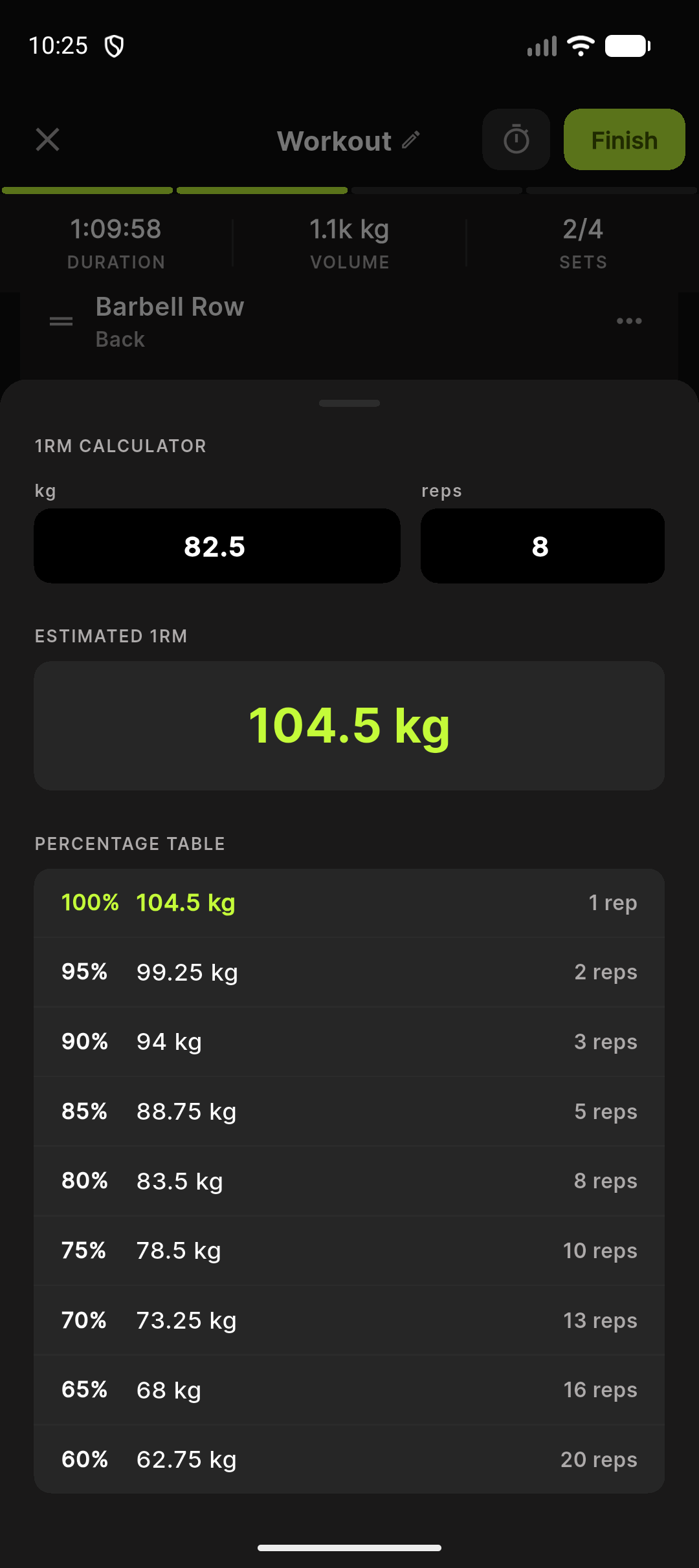
Task: Tap the 1RM calculator sheet handle
Action: click(x=349, y=404)
